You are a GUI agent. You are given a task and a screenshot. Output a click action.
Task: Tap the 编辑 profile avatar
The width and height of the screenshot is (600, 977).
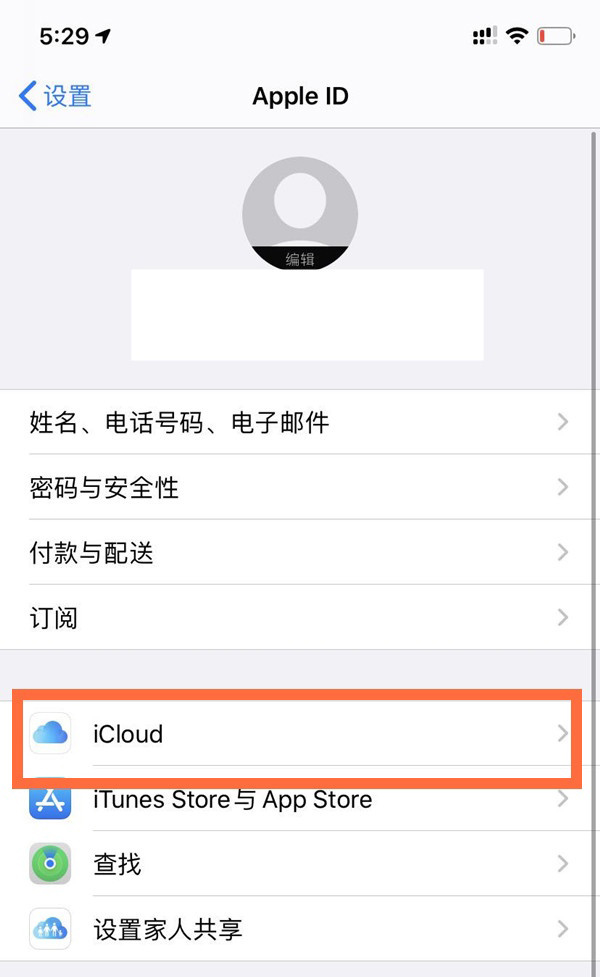point(300,215)
